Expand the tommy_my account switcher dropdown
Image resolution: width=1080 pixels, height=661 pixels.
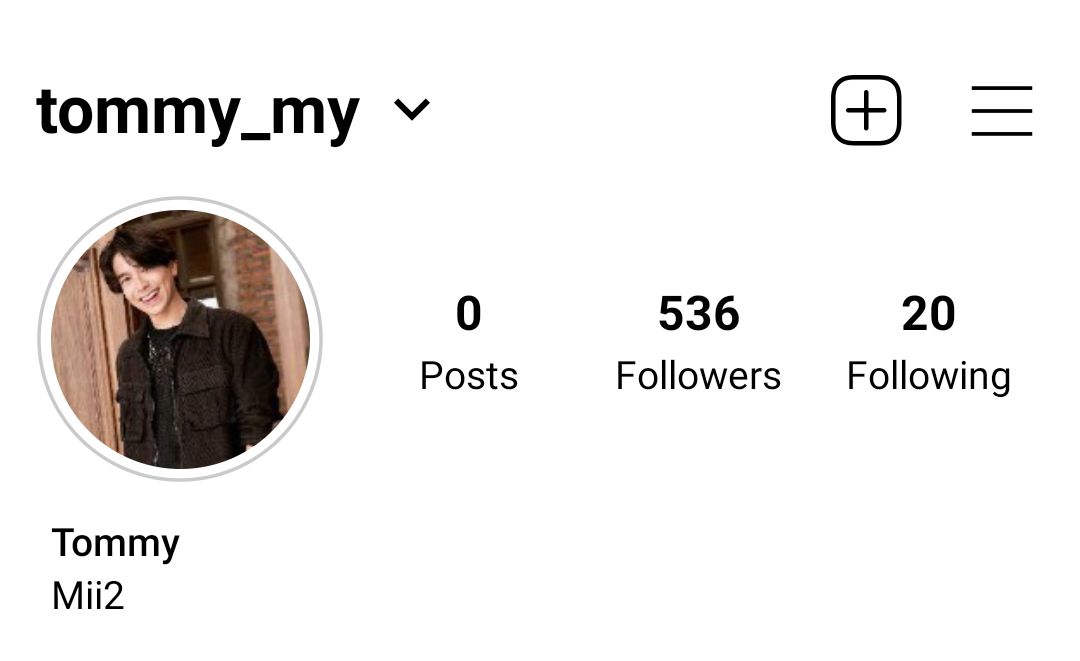coord(411,110)
